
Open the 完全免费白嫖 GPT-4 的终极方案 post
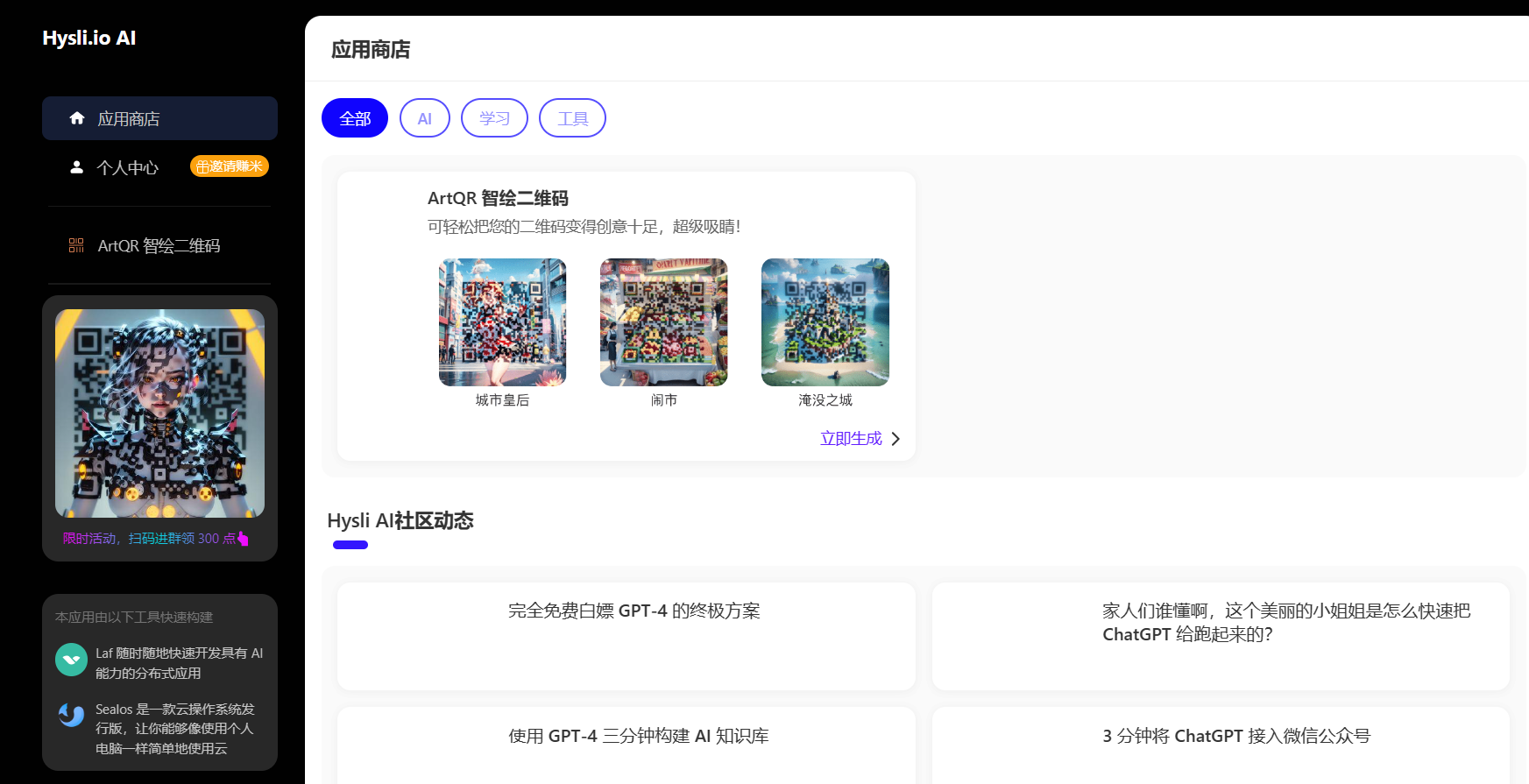[x=634, y=611]
